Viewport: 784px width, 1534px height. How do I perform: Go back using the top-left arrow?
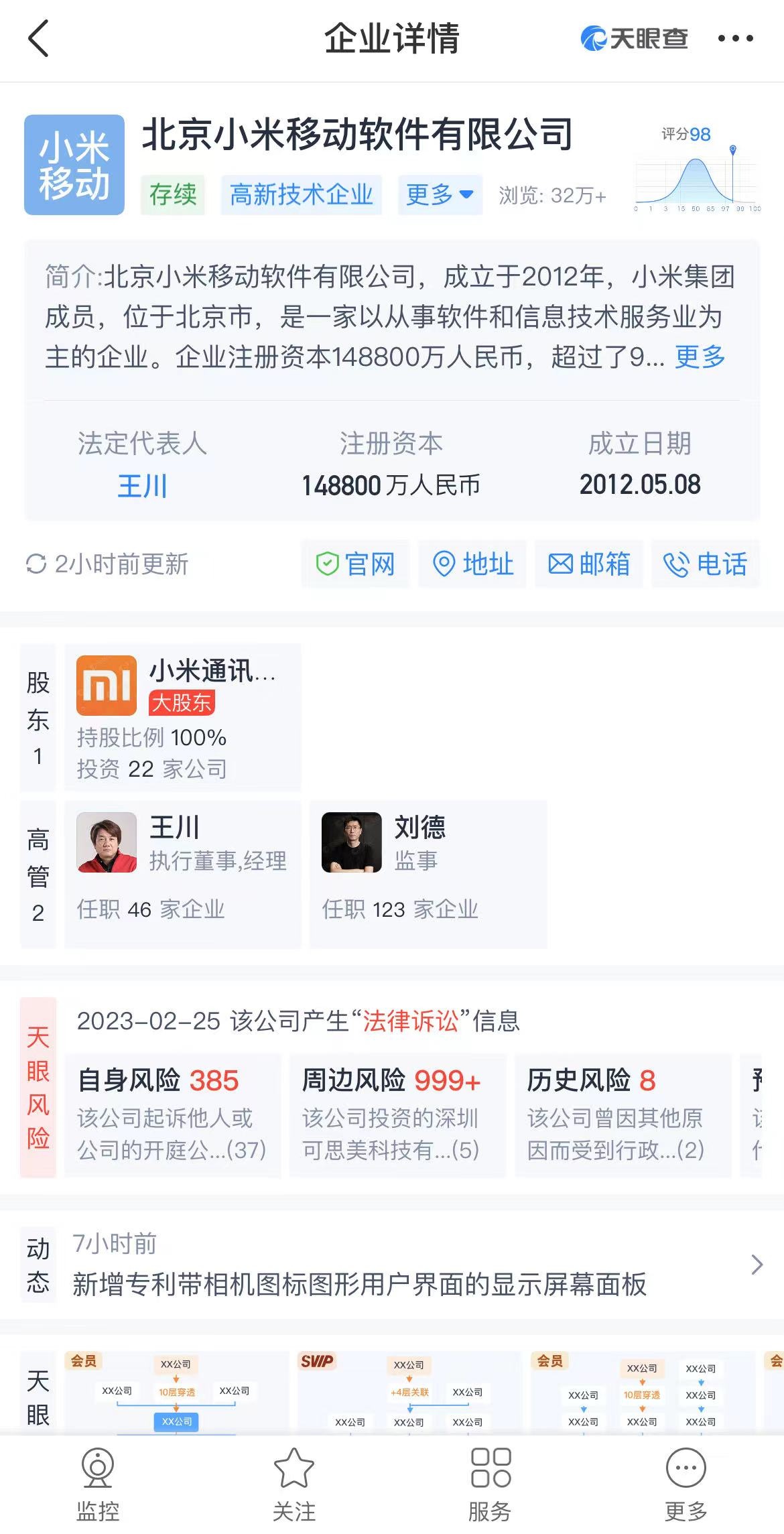(39, 38)
